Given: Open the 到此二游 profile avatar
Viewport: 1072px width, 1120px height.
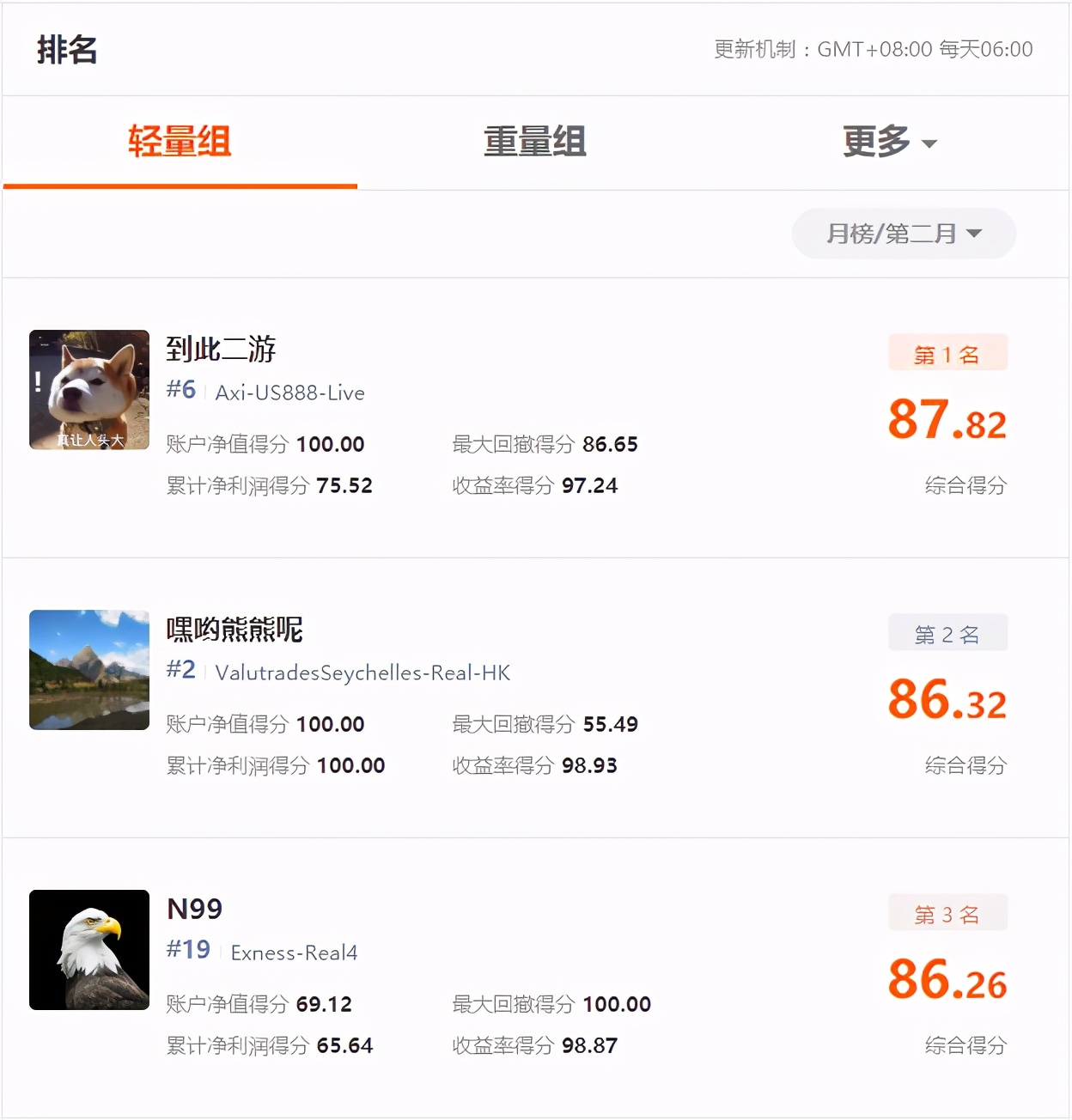Looking at the screenshot, I should [88, 389].
